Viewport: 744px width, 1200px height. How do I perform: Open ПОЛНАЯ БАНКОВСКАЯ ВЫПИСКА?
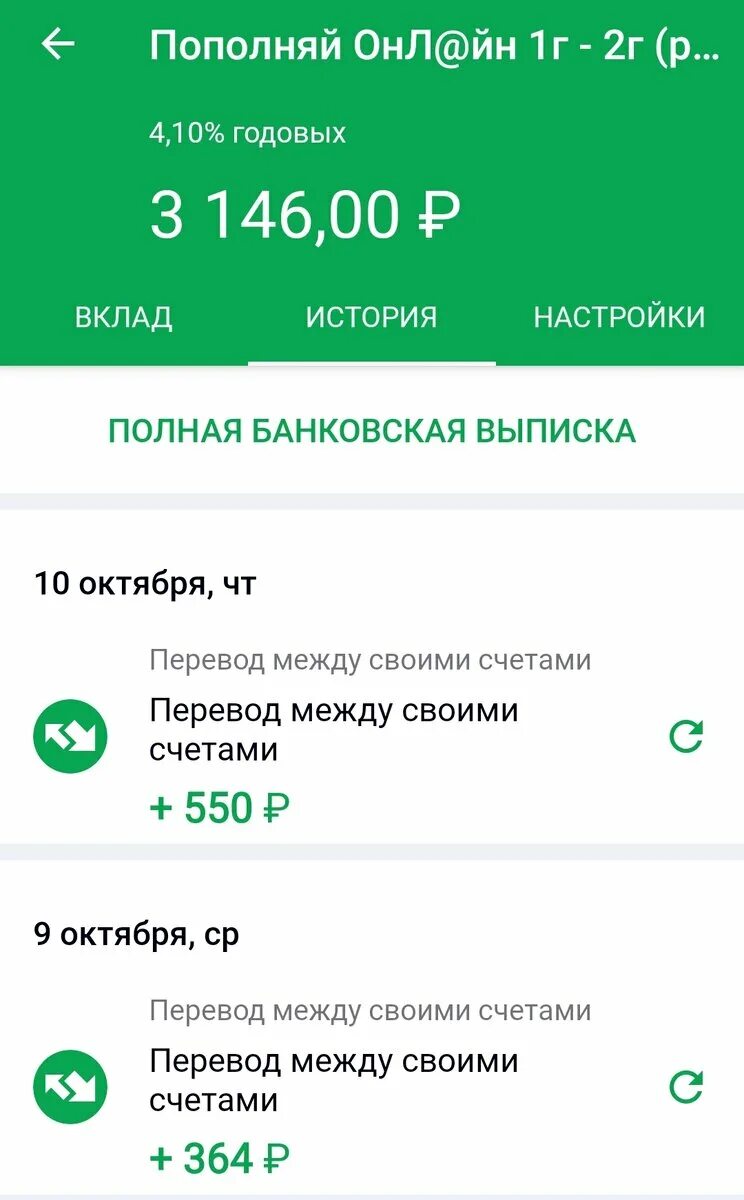tap(371, 431)
